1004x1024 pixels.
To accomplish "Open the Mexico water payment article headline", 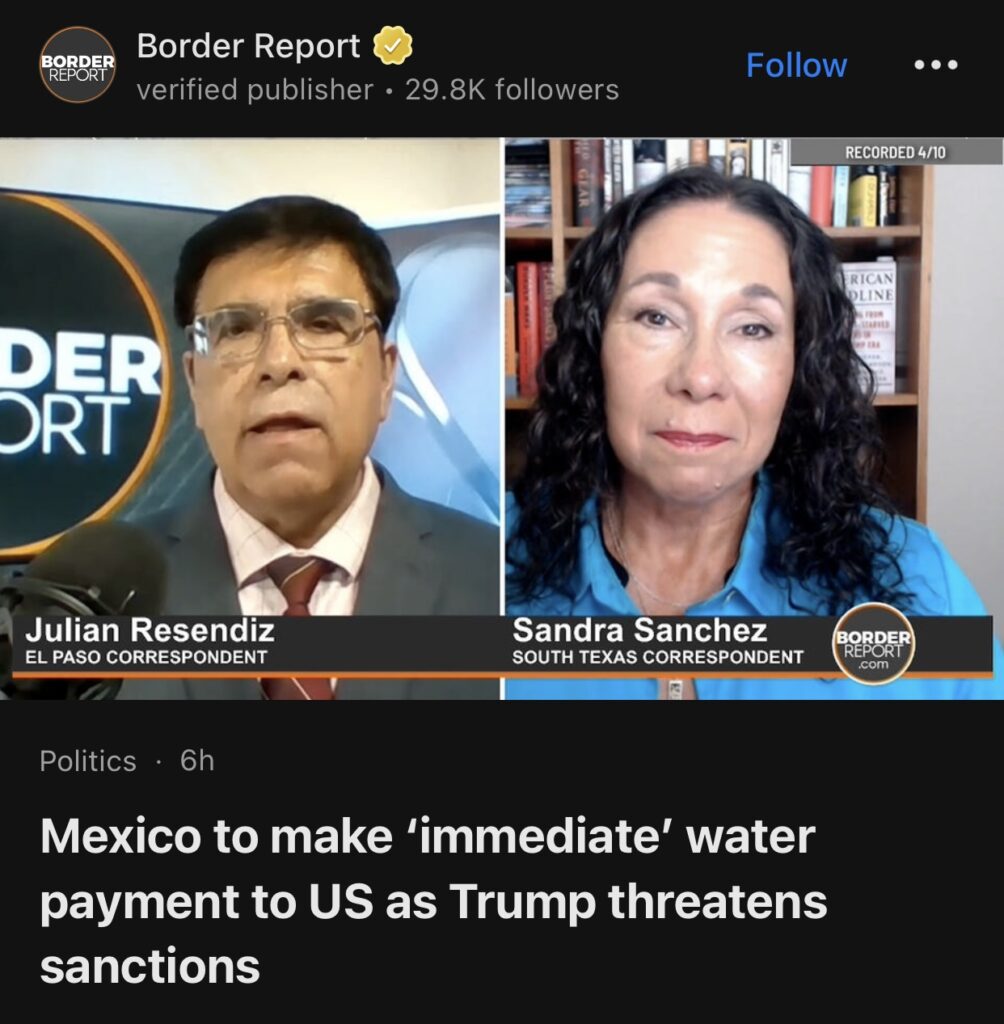I will tap(433, 901).
